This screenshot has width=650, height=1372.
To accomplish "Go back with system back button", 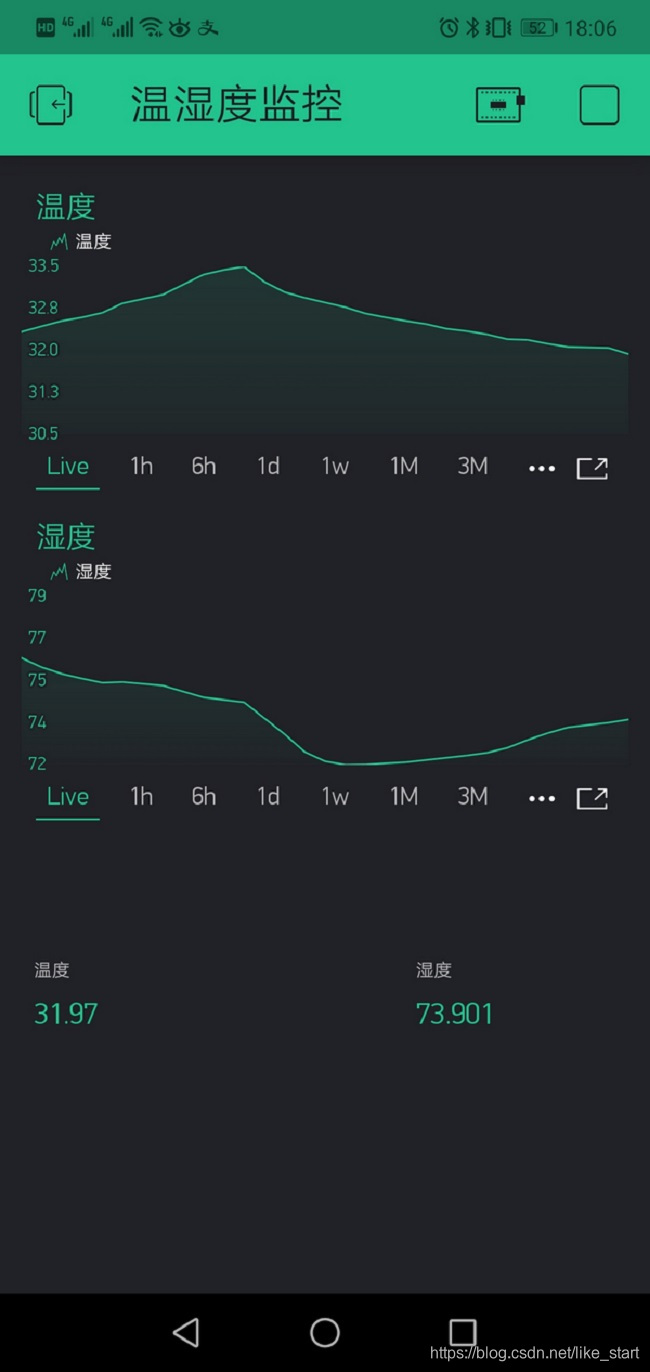I will point(186,1332).
